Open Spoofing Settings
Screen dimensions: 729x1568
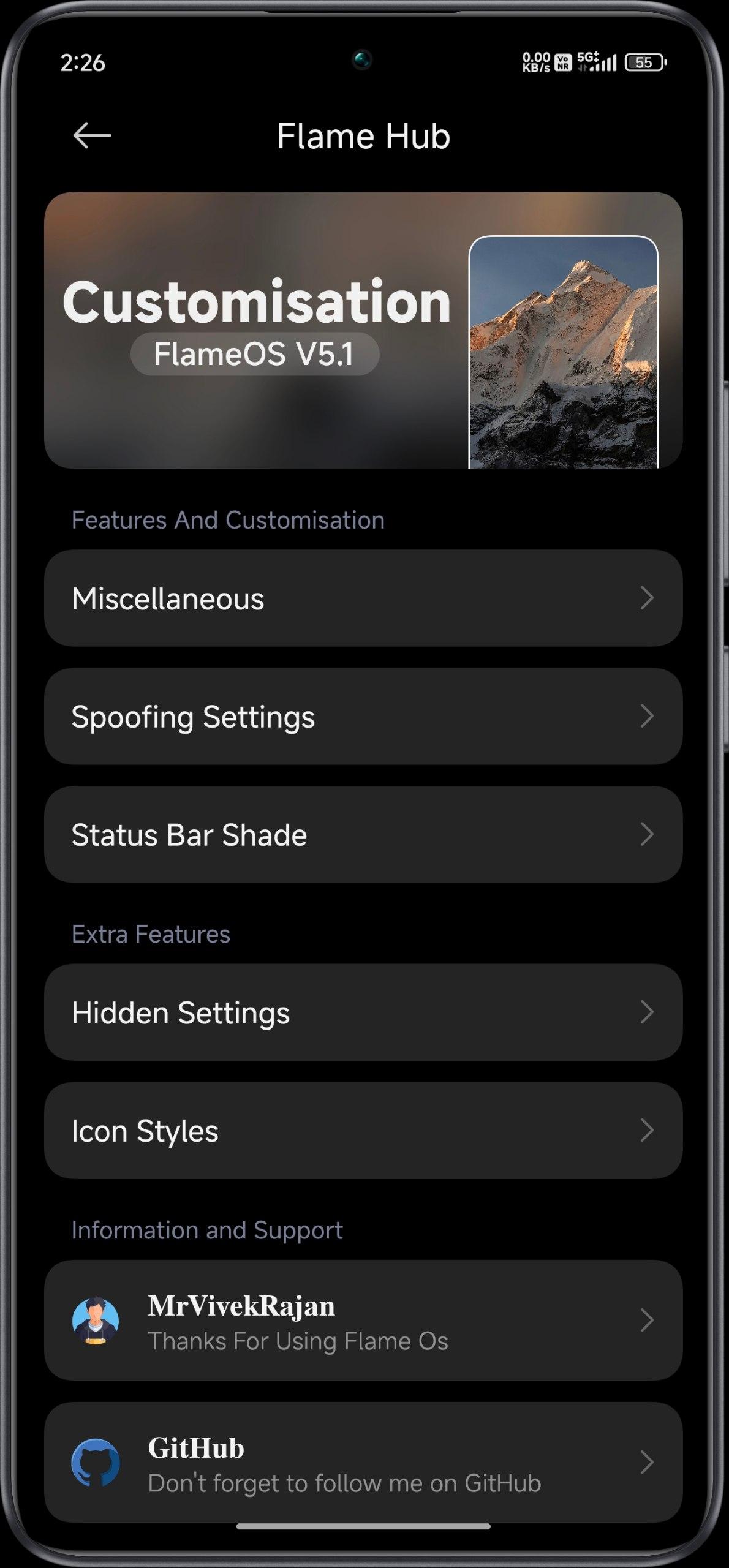coord(363,716)
